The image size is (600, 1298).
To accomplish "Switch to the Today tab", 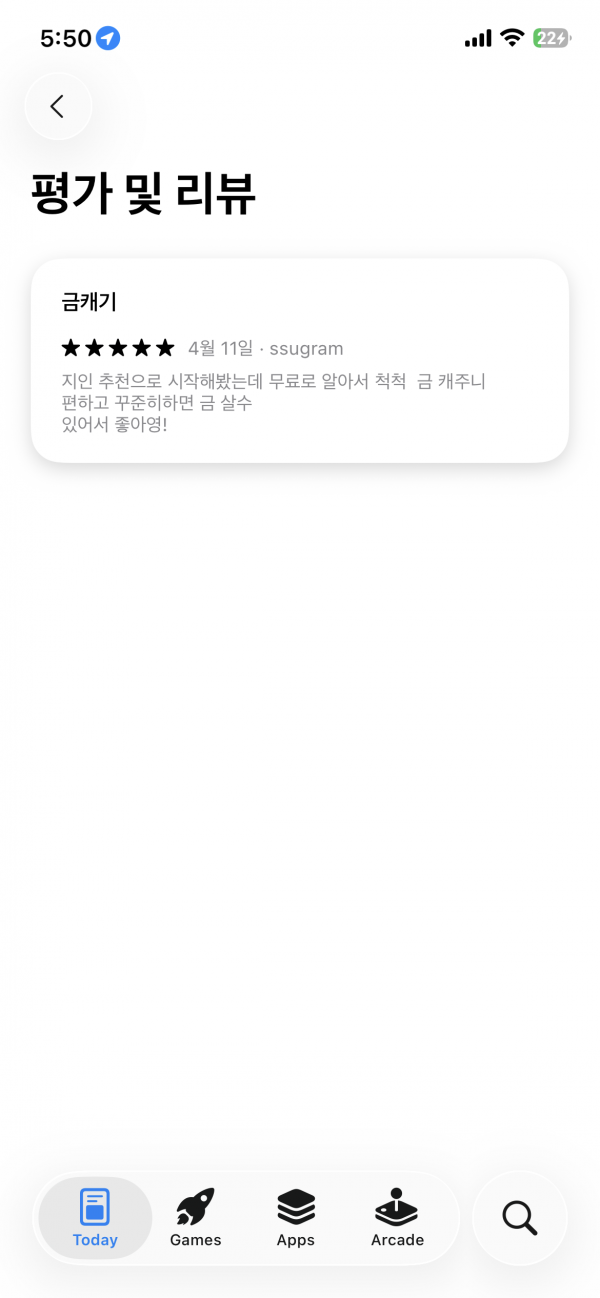I will (x=95, y=1218).
